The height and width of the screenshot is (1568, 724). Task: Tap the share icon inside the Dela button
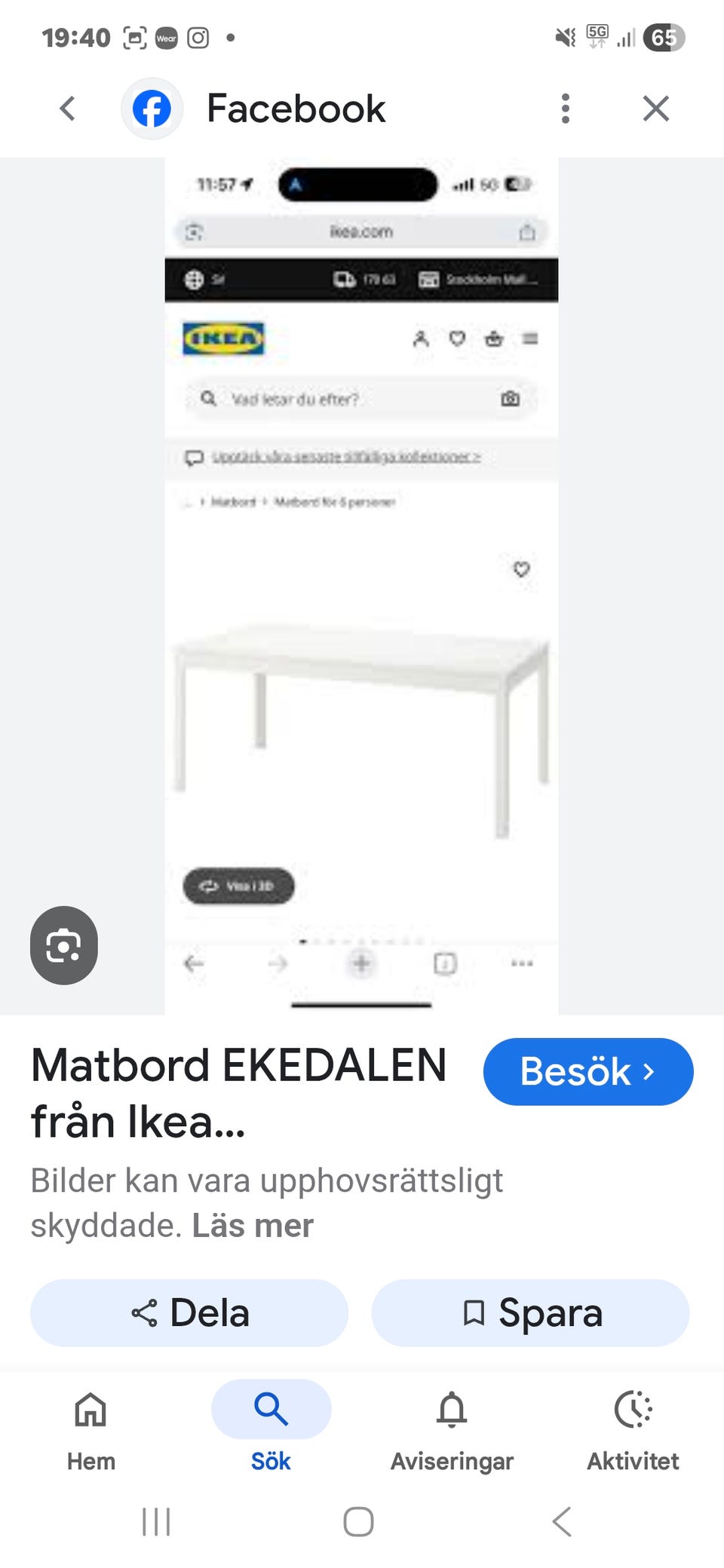(144, 1312)
